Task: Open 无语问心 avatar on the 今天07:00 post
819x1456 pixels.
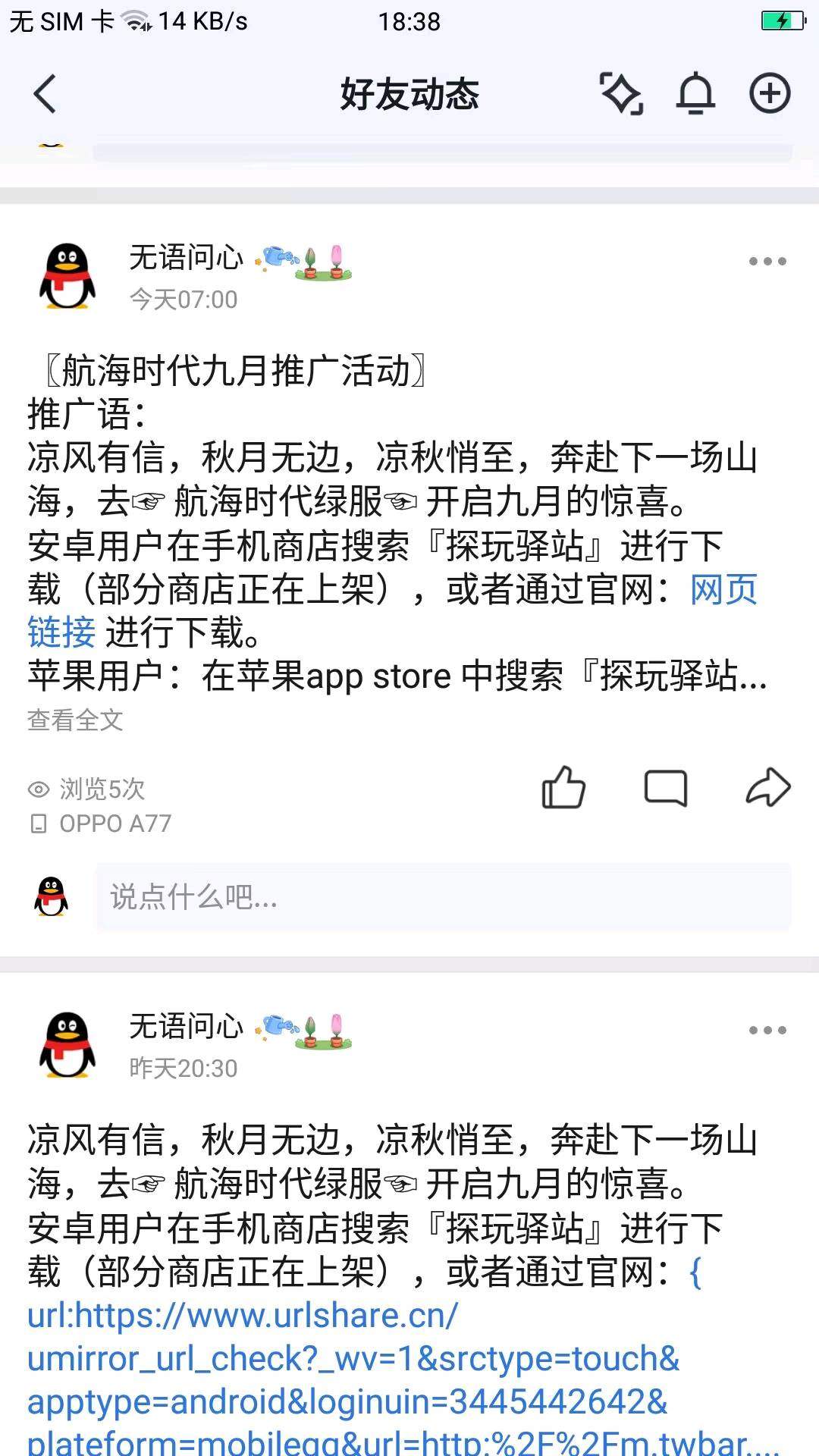Action: click(x=67, y=277)
